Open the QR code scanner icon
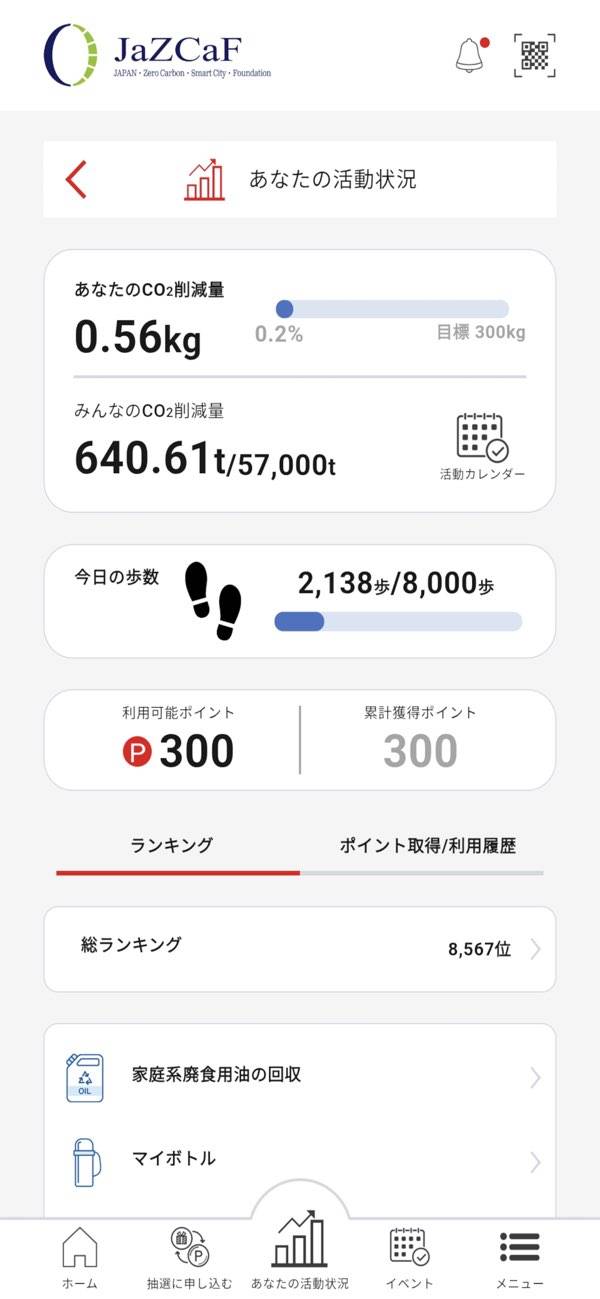This screenshot has height=1299, width=600. [x=535, y=55]
